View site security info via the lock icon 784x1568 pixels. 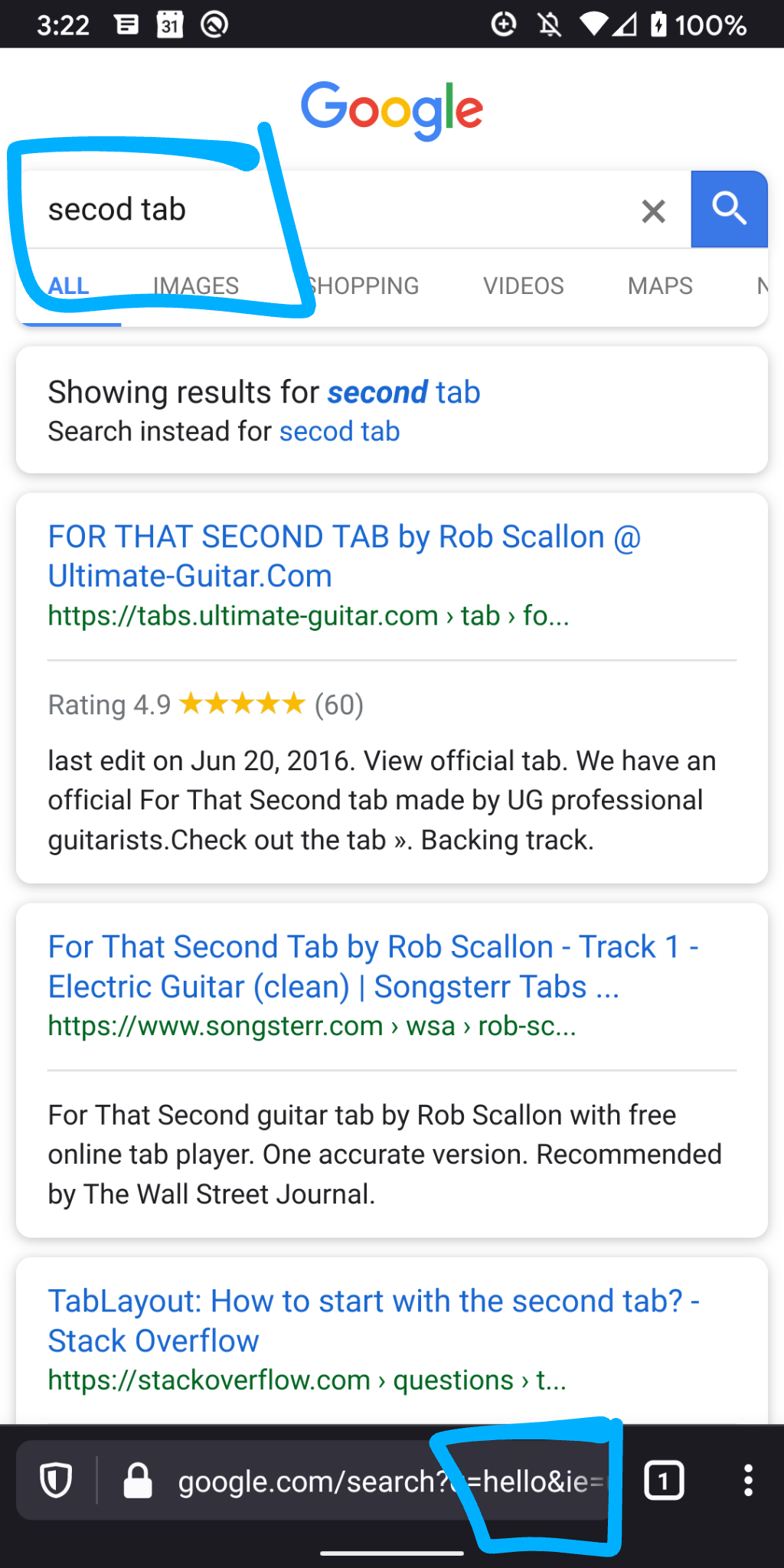point(138,1480)
